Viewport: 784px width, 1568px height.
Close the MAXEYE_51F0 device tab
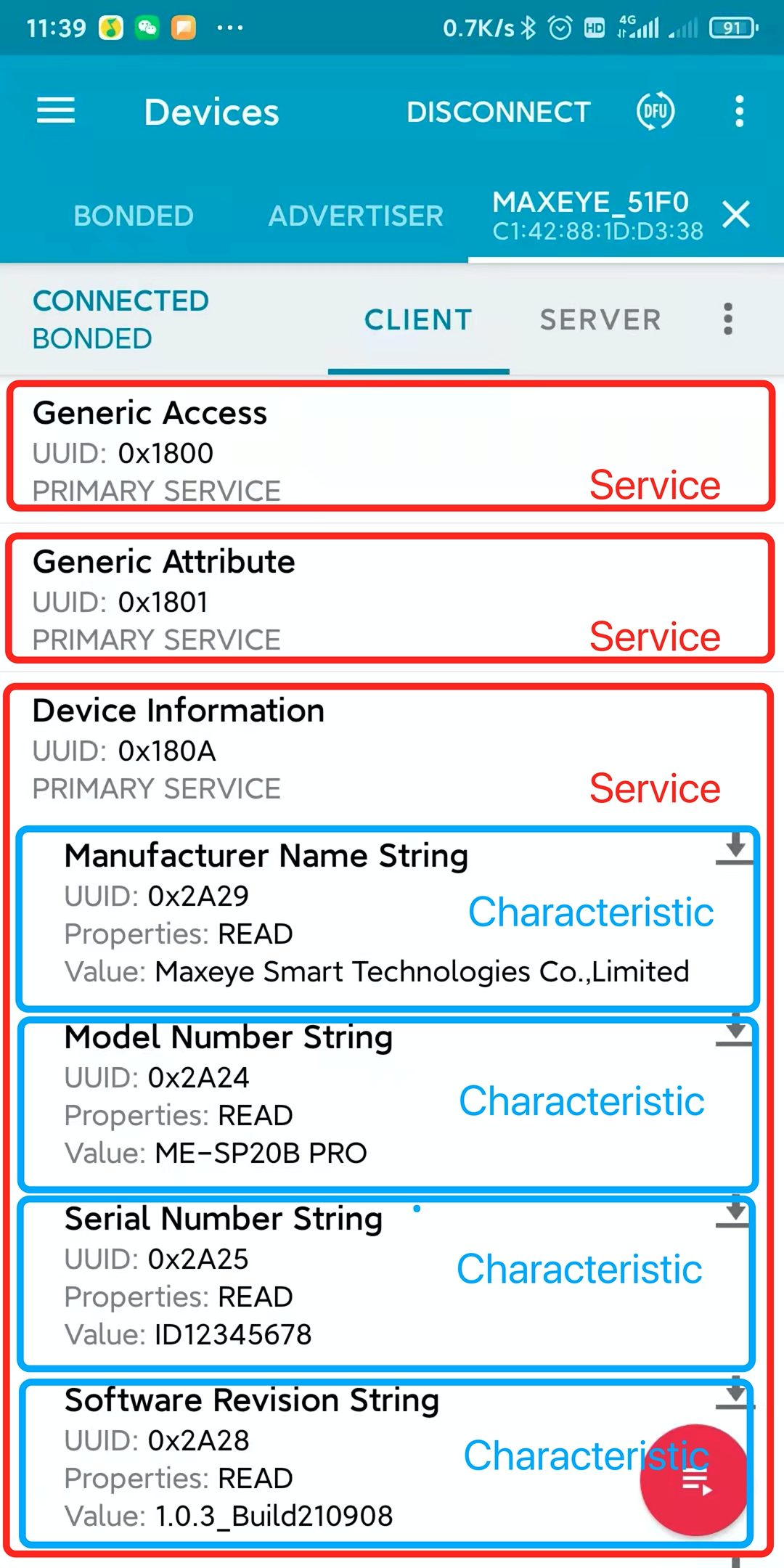coord(736,215)
